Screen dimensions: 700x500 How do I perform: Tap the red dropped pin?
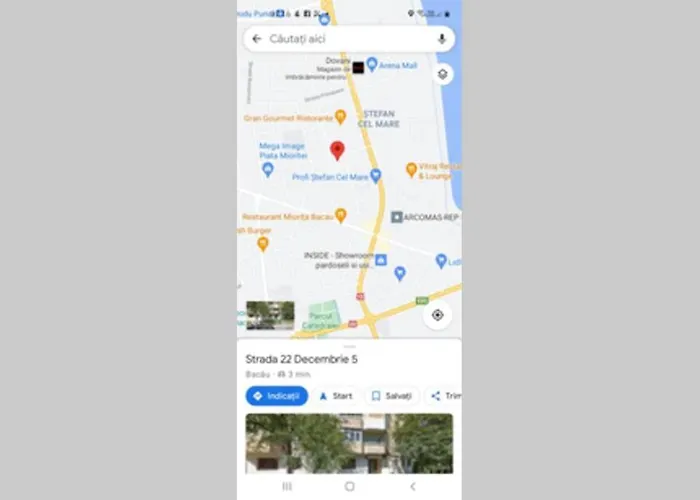(x=337, y=150)
